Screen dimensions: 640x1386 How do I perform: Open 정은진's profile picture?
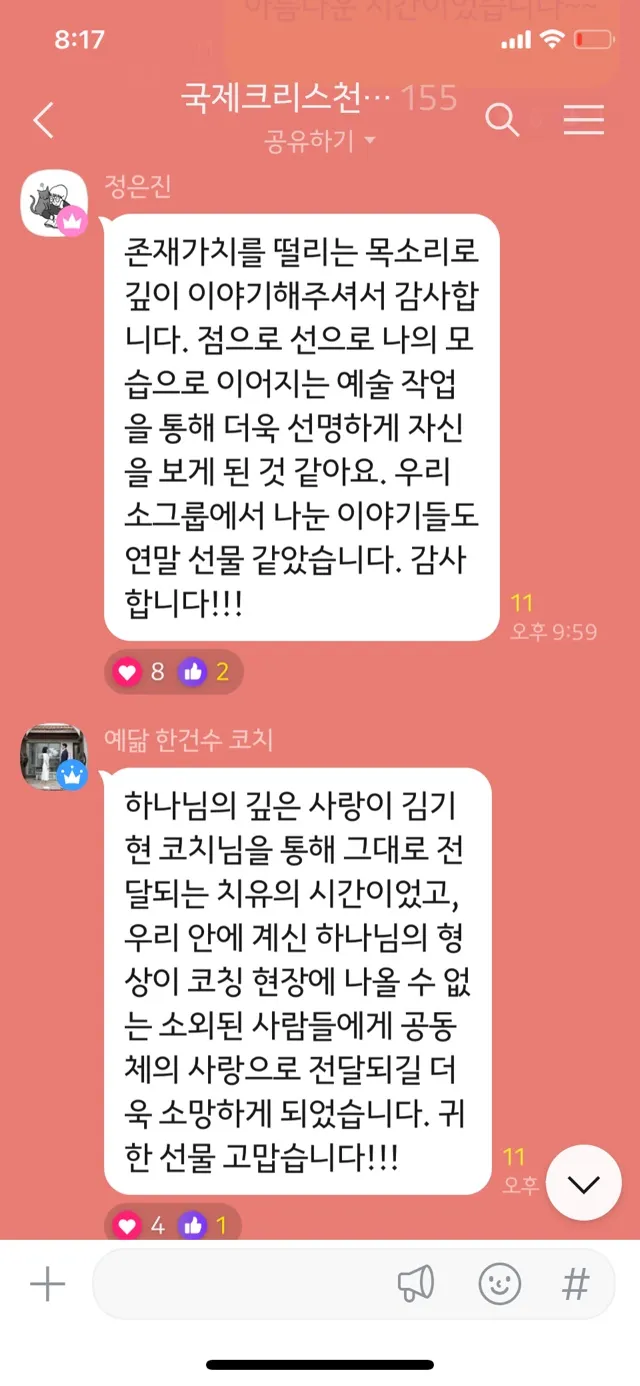(52, 203)
